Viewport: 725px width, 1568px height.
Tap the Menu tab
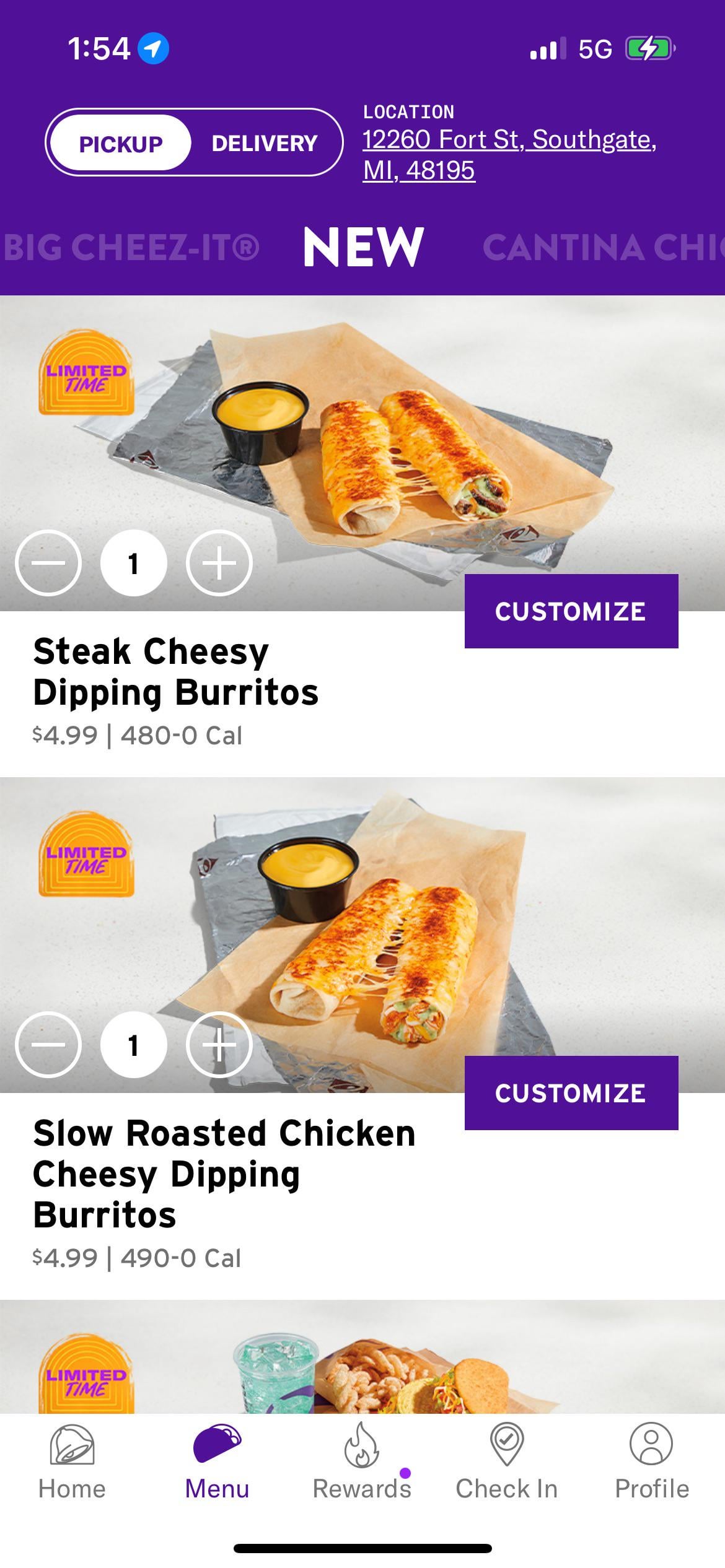click(x=217, y=1461)
